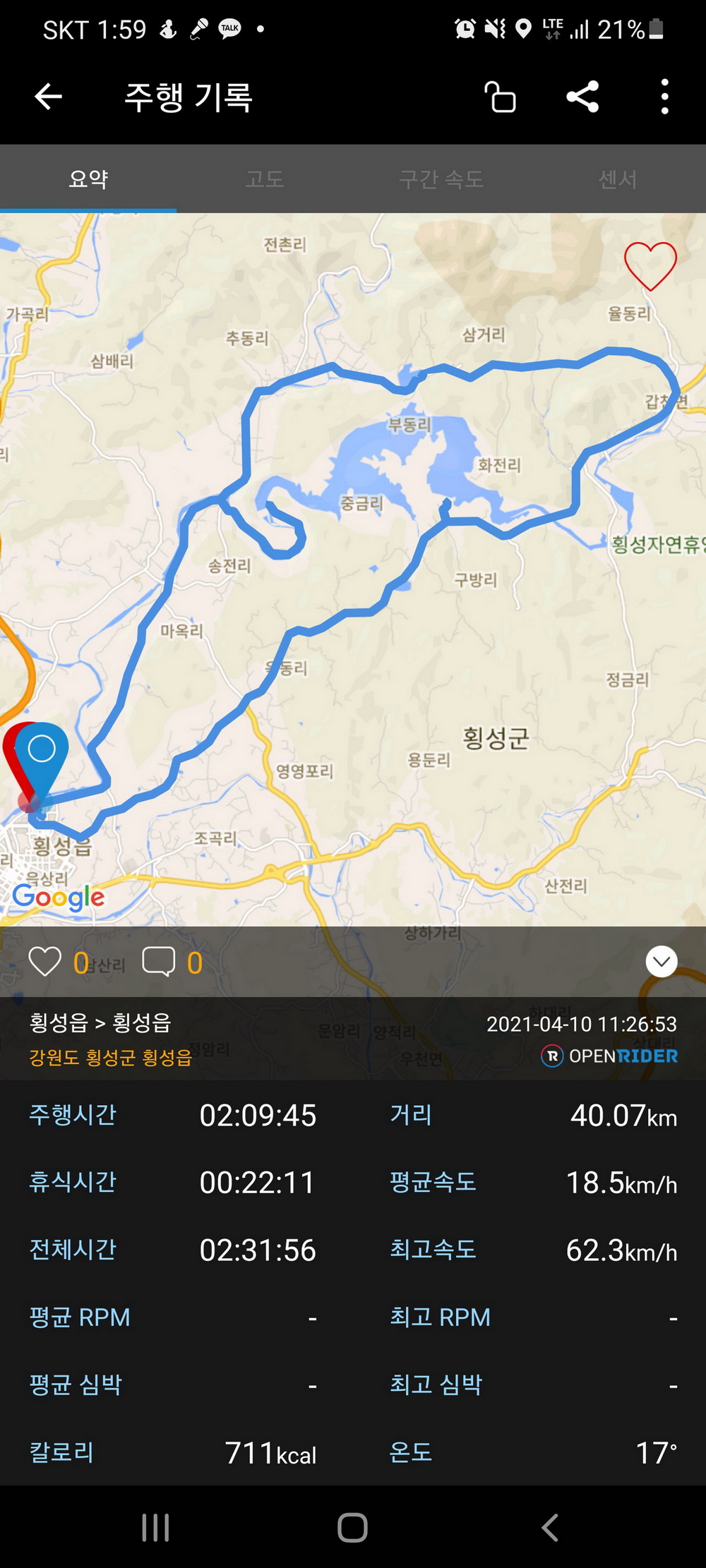
Task: Share this riding record
Action: 582,97
